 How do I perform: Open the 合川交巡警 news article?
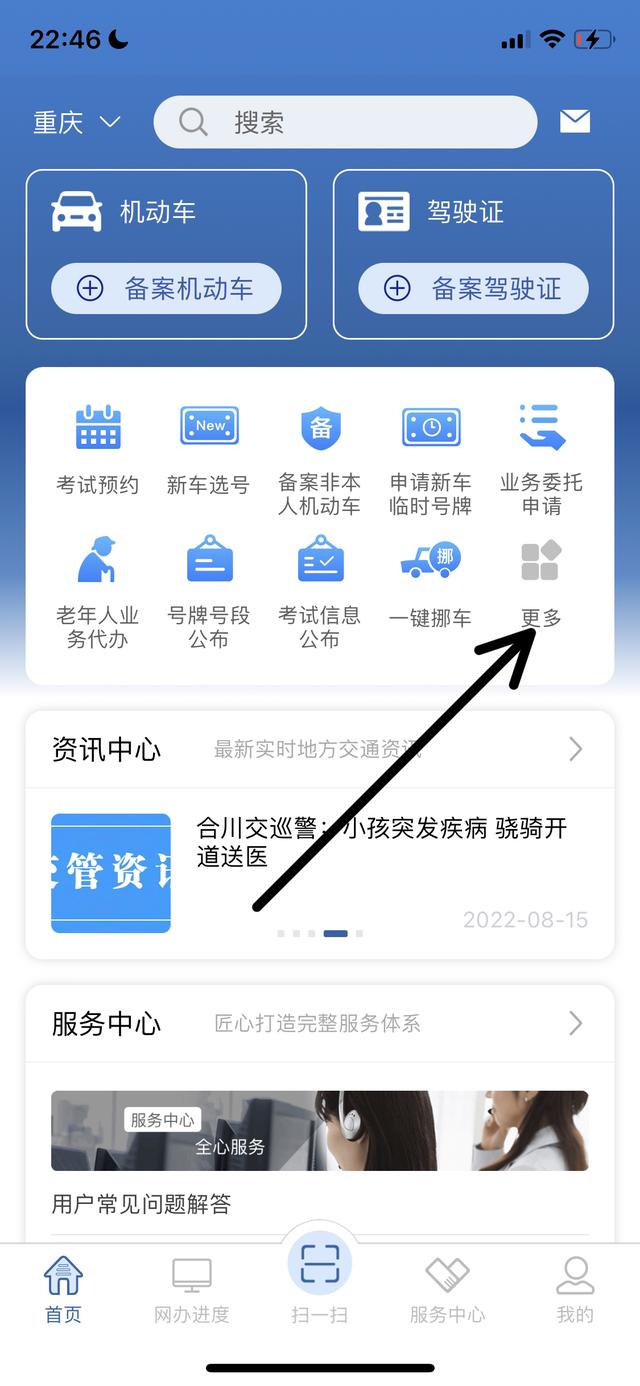point(380,842)
